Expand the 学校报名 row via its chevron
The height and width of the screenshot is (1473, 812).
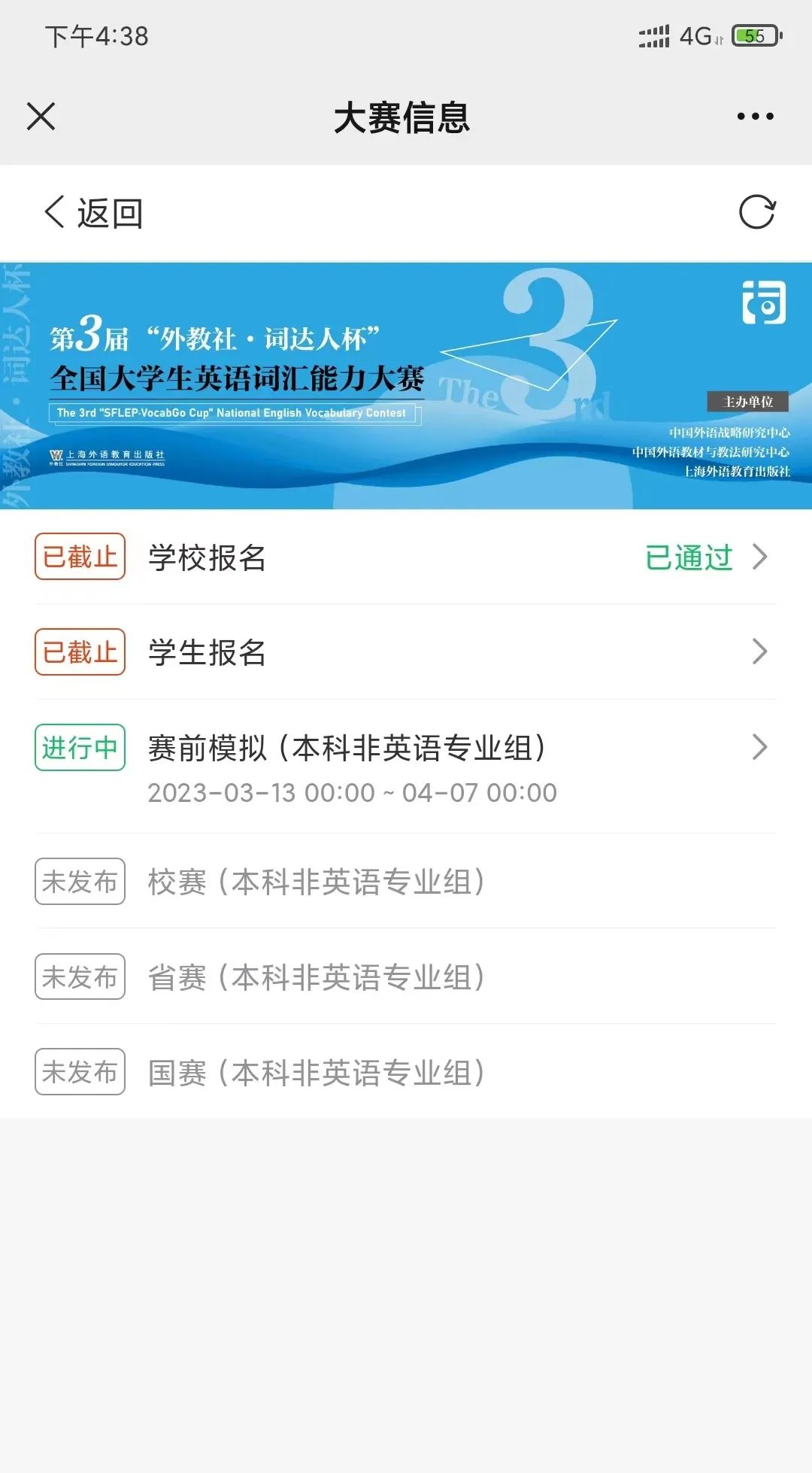(x=762, y=557)
